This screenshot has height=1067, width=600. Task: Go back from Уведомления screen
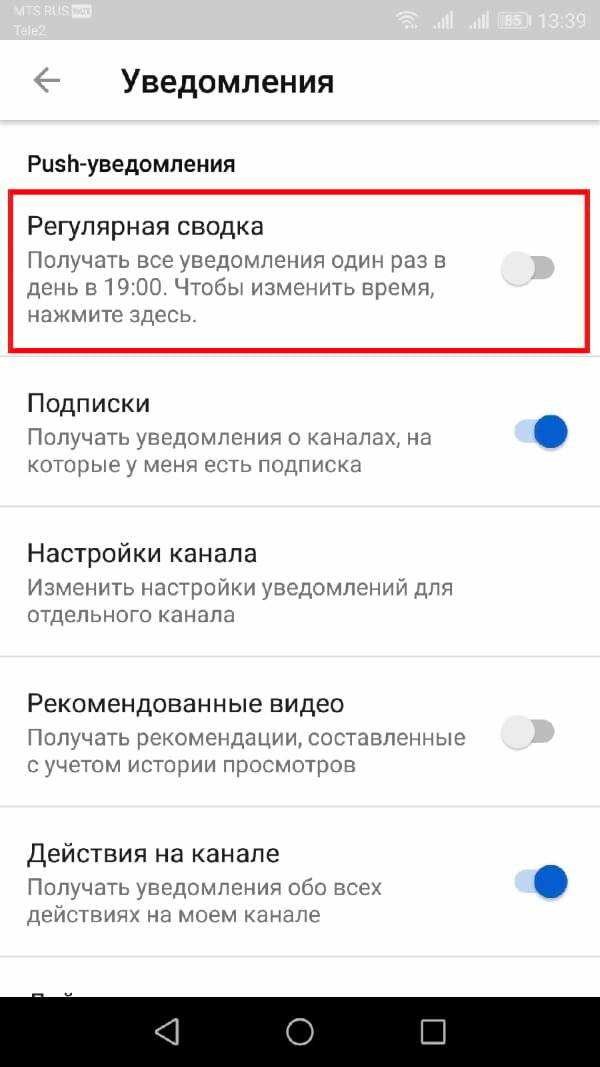click(46, 81)
